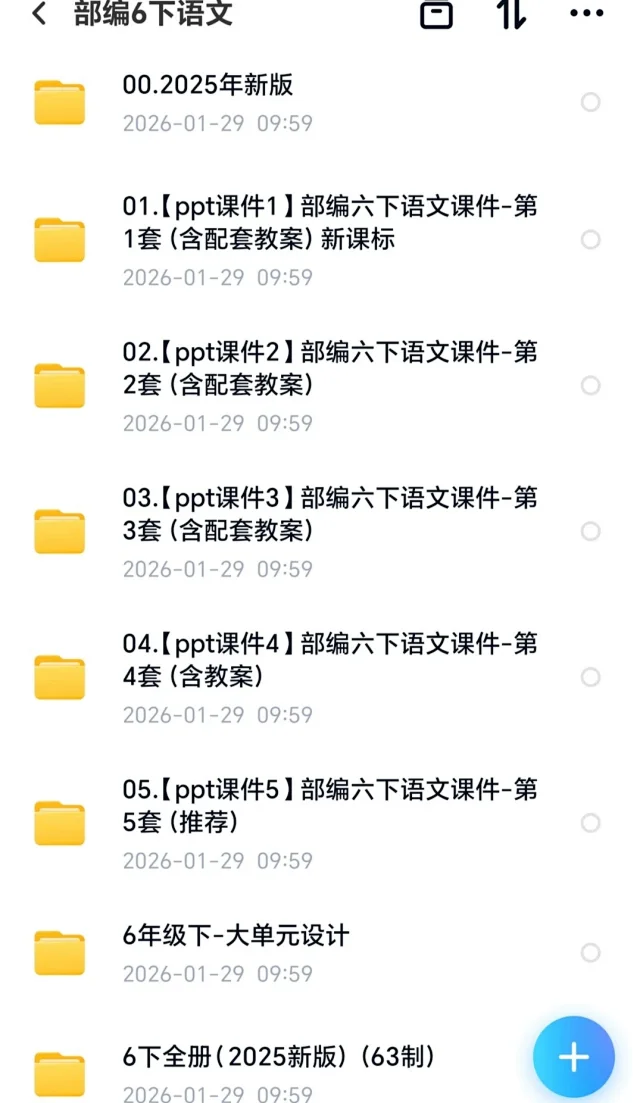Mark the 03.【ppt课件3】 folder as selected
This screenshot has height=1103, width=640.
(591, 532)
